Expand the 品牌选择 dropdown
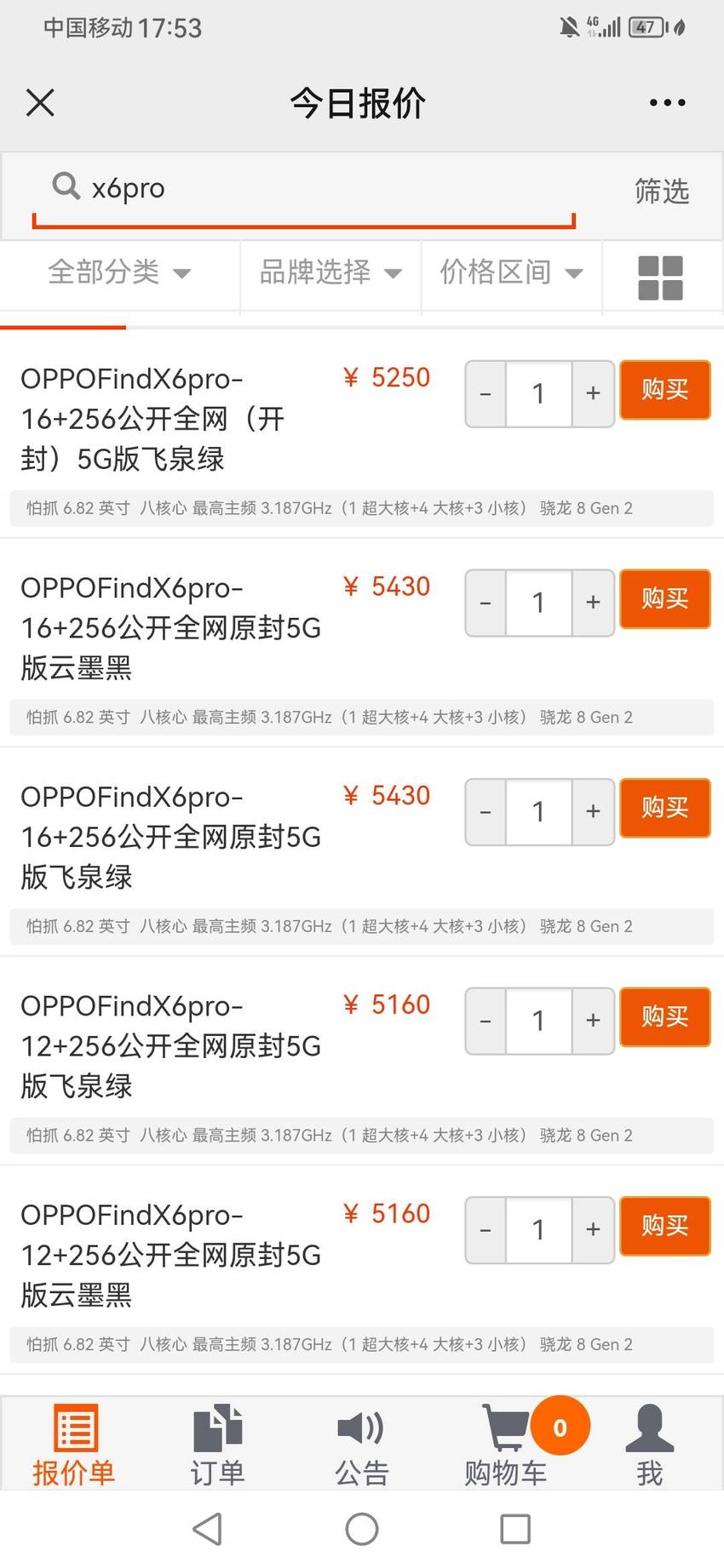The width and height of the screenshot is (724, 1568). click(330, 272)
